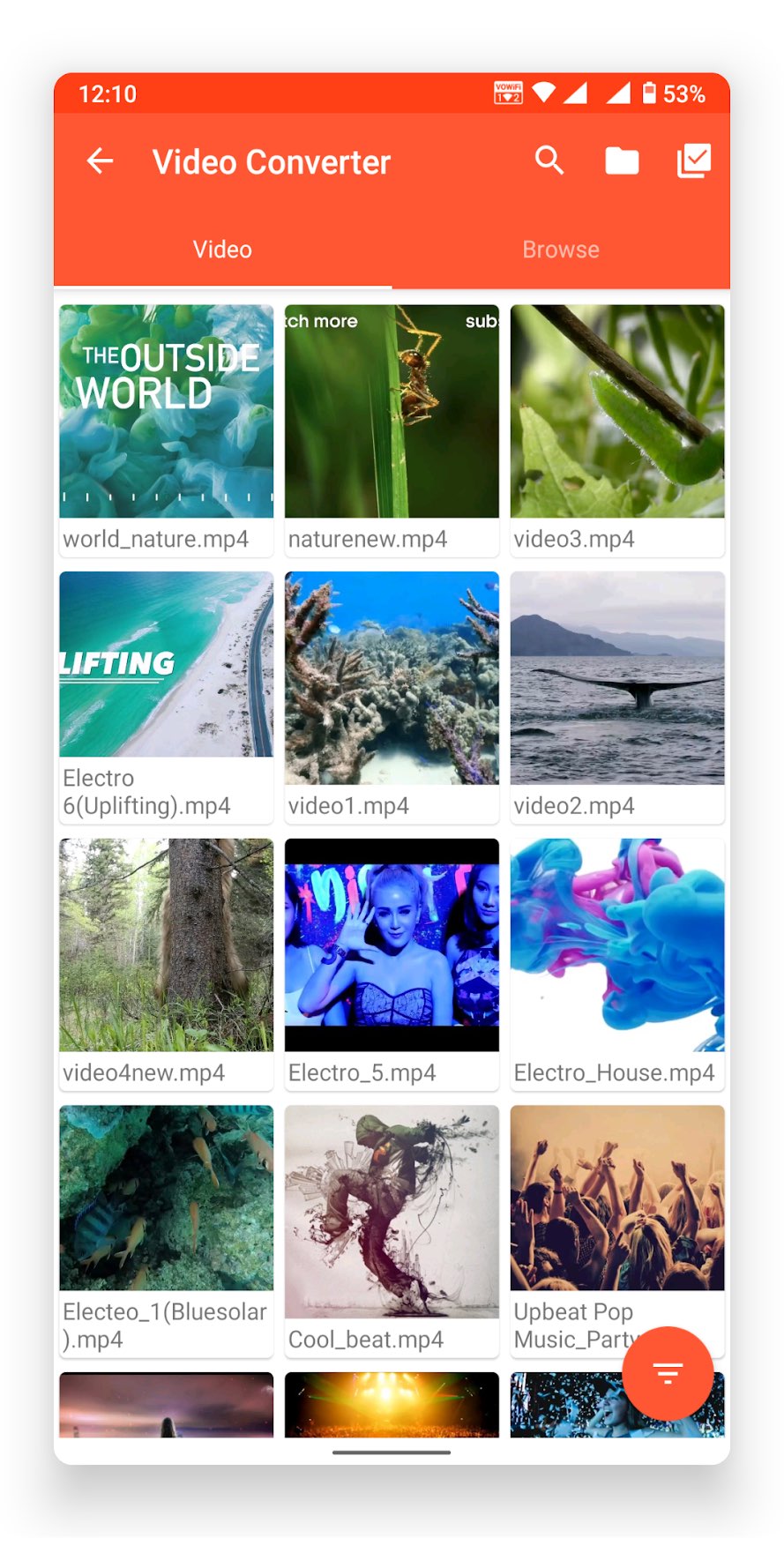The width and height of the screenshot is (784, 1568).
Task: Choose Cool_beat.mp4
Action: [x=392, y=1231]
